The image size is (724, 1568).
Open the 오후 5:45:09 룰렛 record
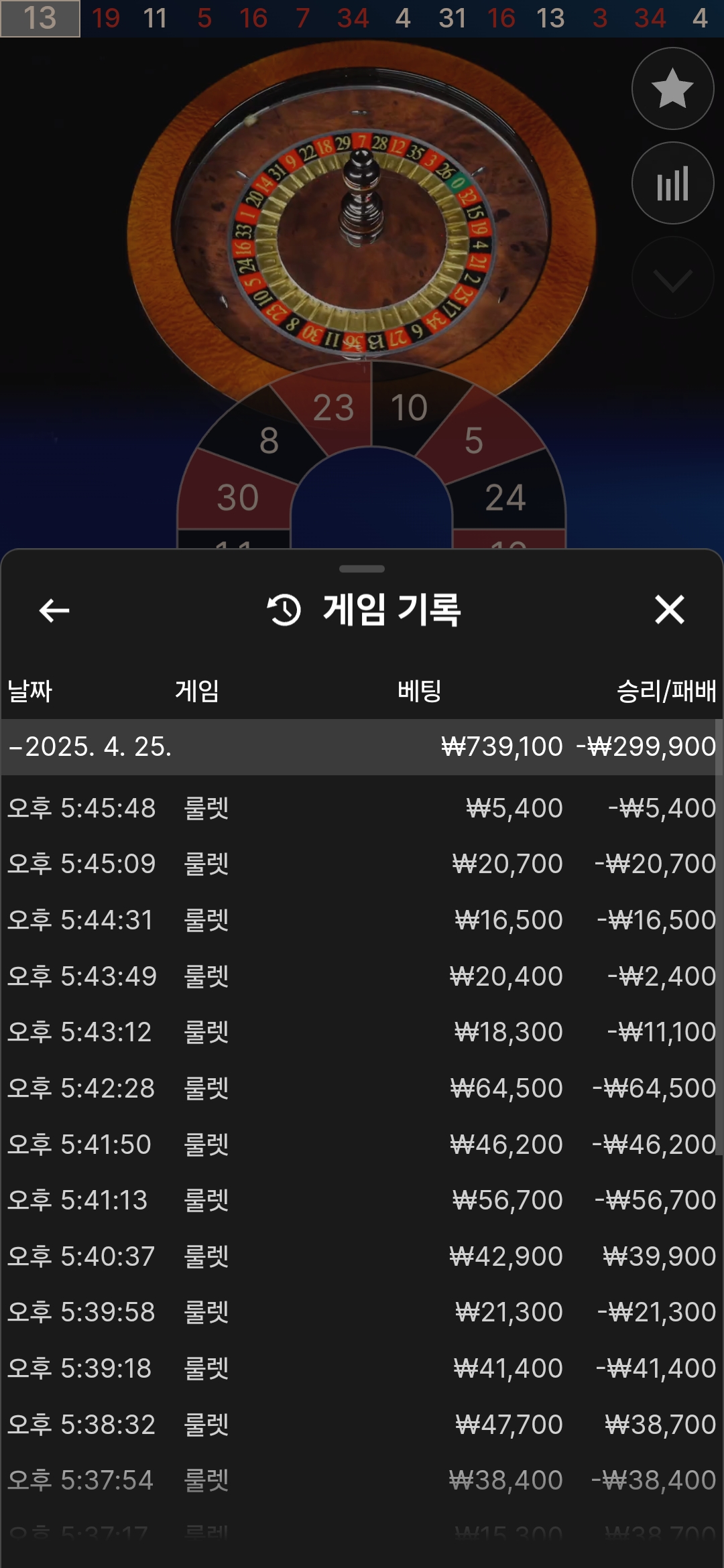362,864
